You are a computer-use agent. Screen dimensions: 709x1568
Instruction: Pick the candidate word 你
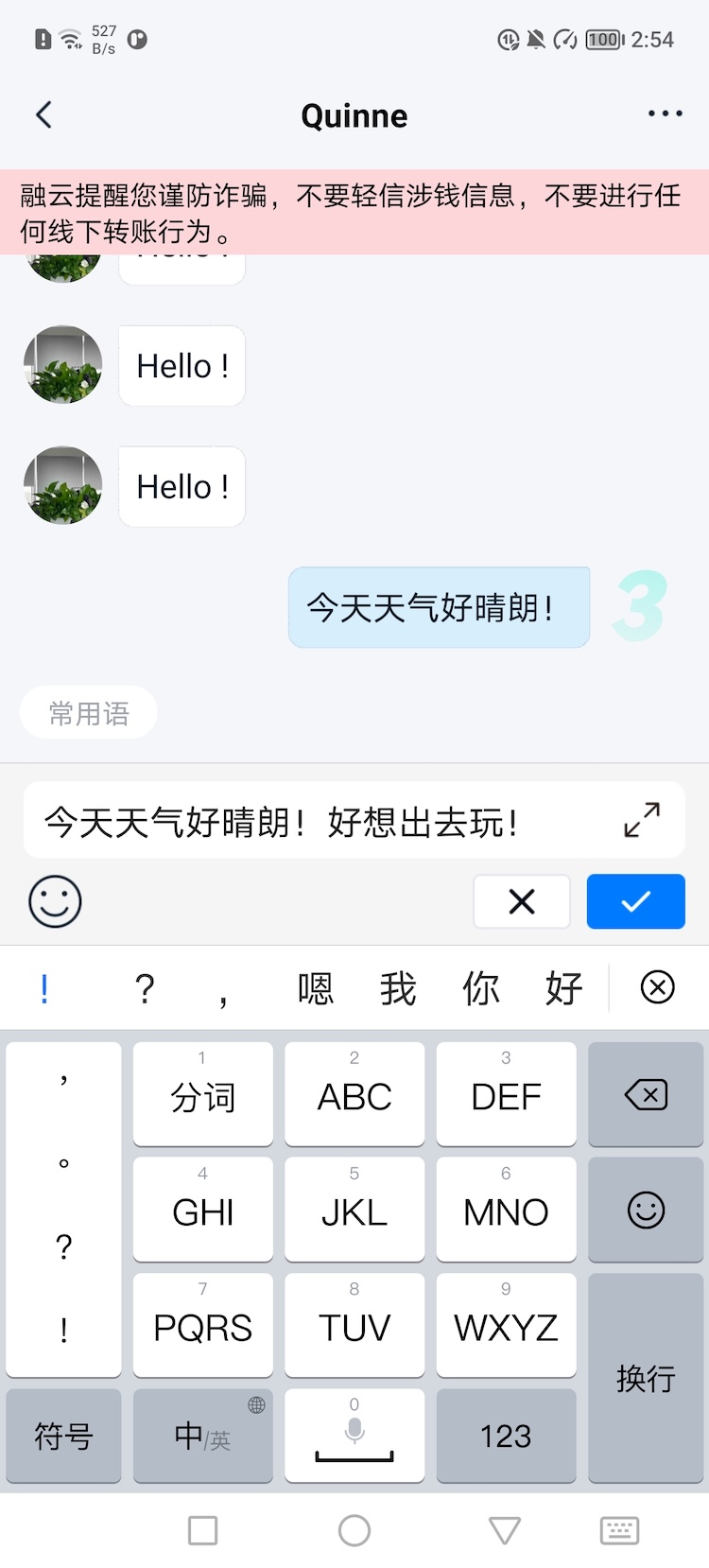coord(481,988)
